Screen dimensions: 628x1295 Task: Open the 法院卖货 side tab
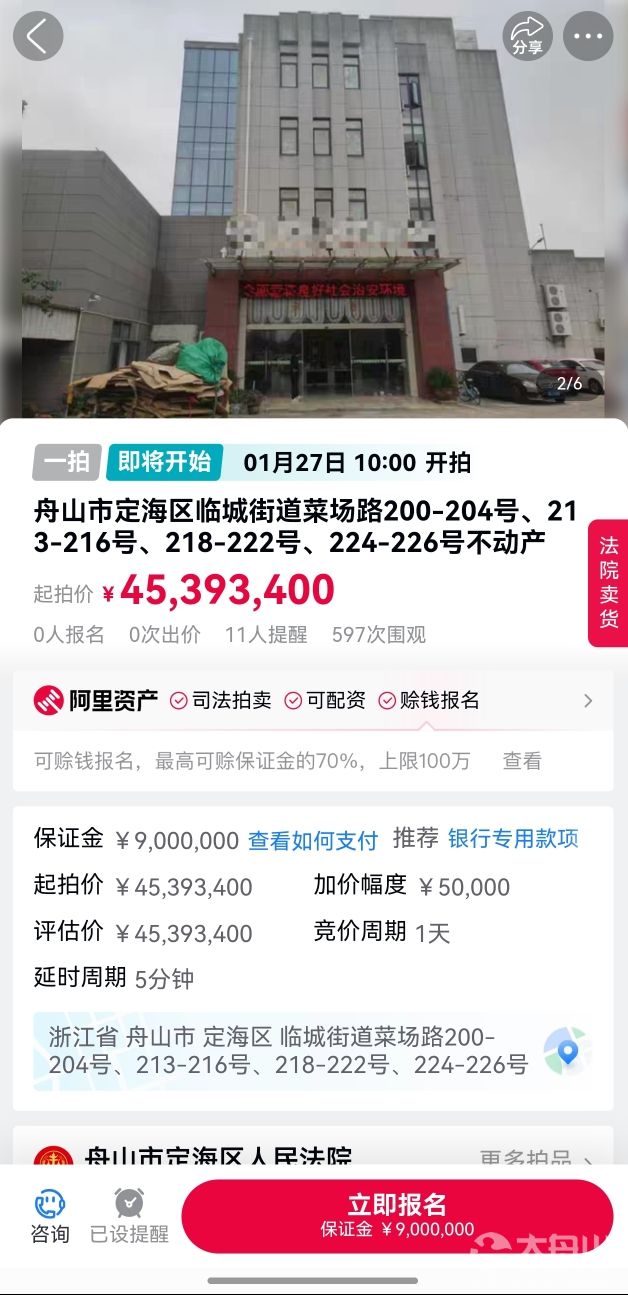click(608, 583)
